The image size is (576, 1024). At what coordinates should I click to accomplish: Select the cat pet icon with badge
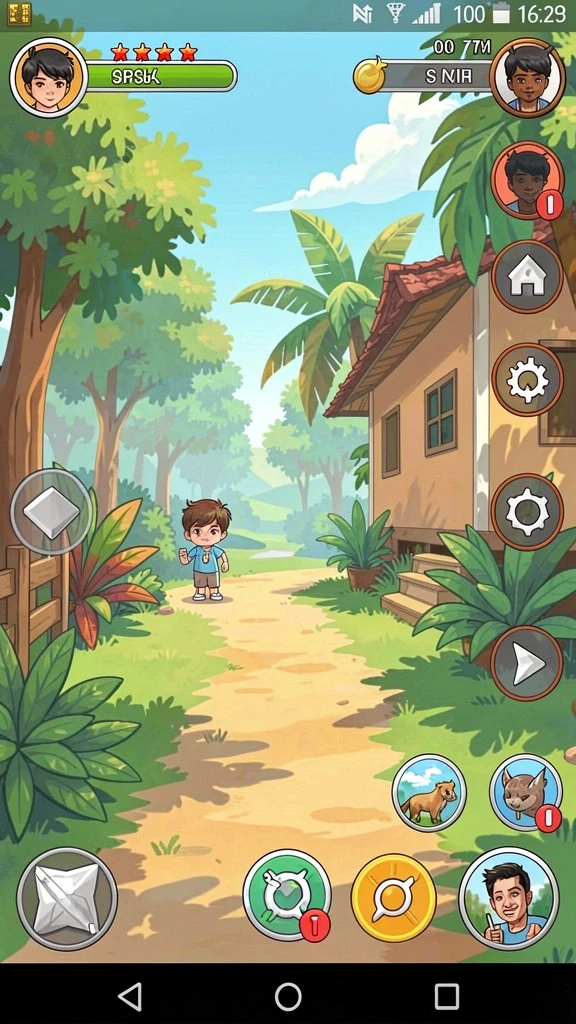[526, 793]
